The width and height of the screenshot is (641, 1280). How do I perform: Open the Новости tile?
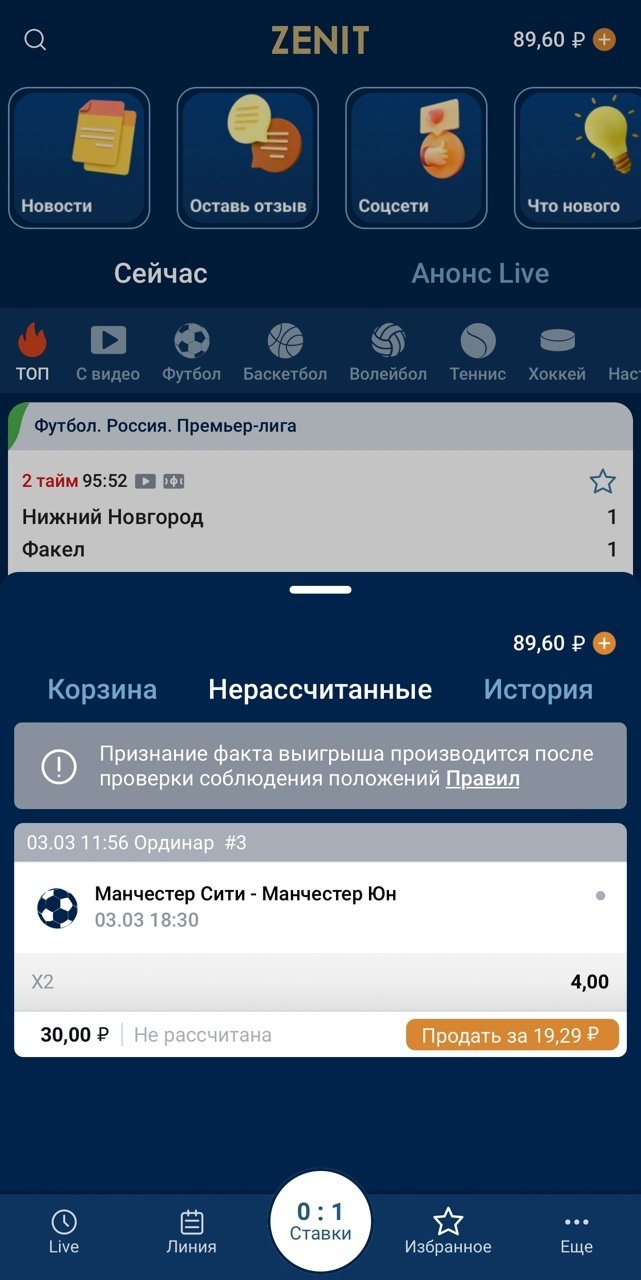[x=79, y=158]
